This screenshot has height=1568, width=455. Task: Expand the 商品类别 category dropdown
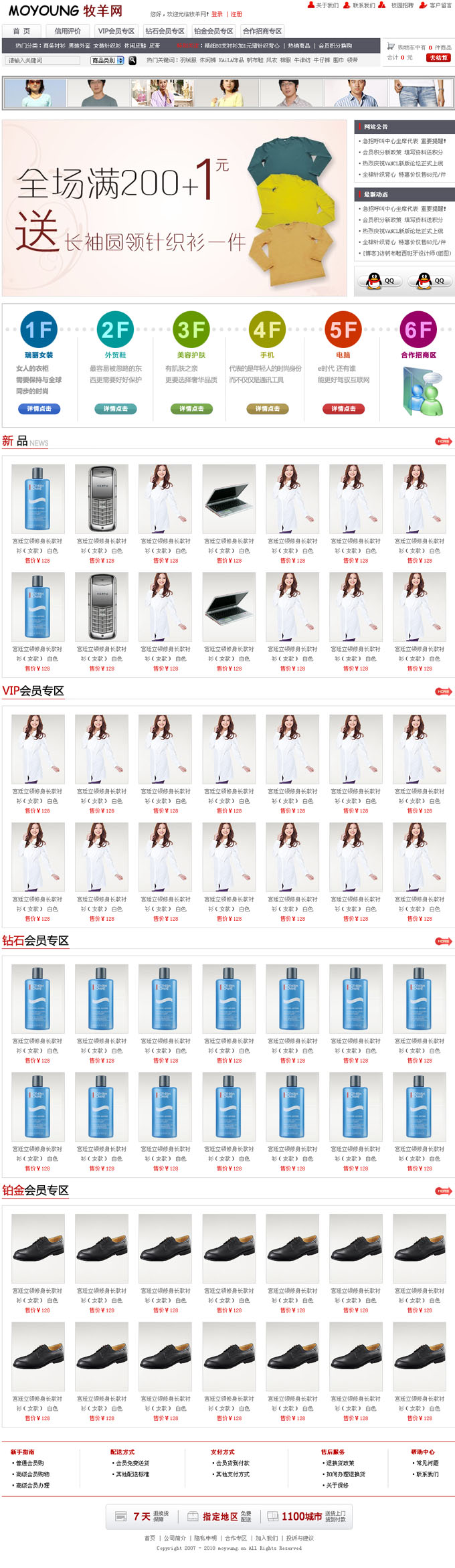coord(107,60)
